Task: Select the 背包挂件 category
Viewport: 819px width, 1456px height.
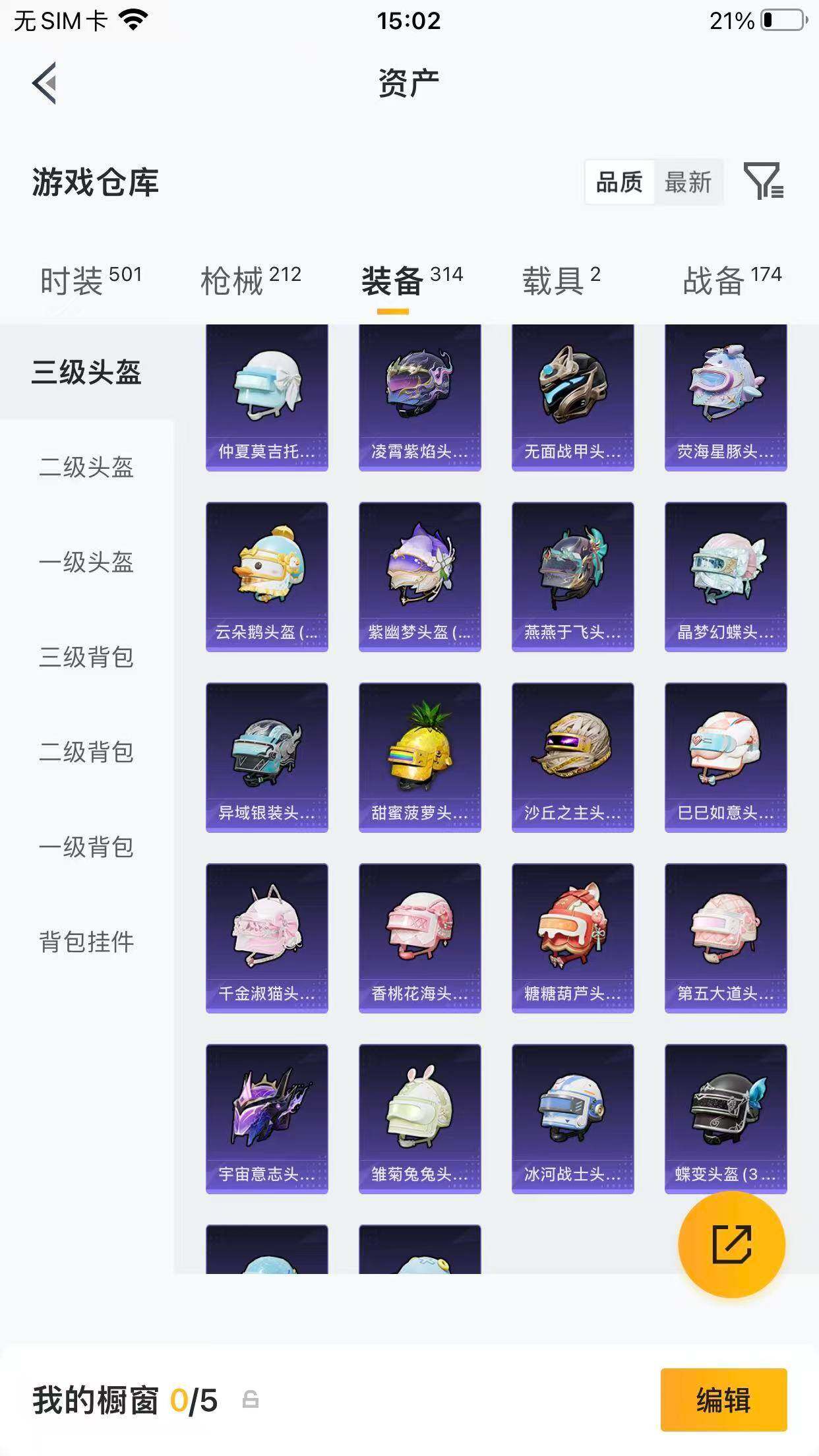Action: 86,942
